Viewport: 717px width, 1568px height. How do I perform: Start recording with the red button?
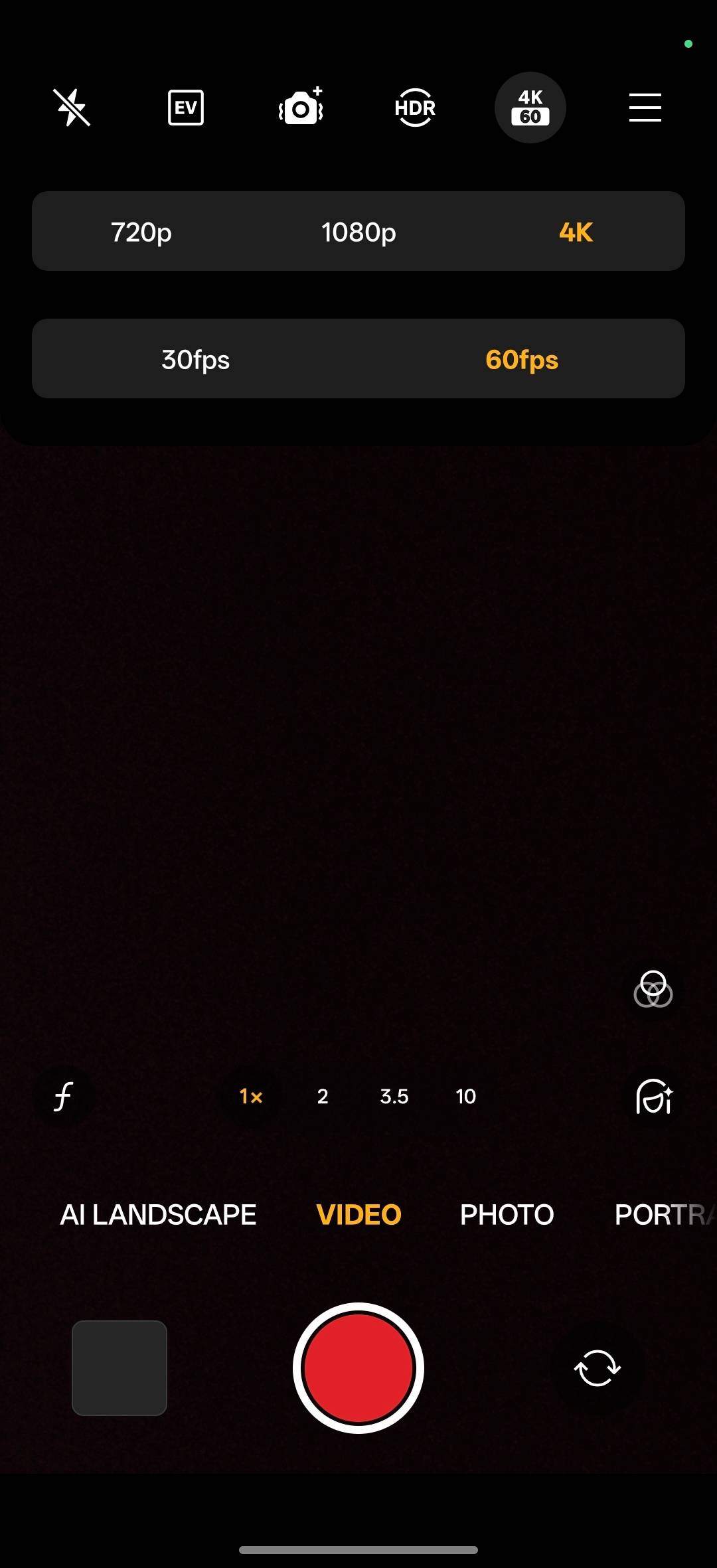[358, 1368]
